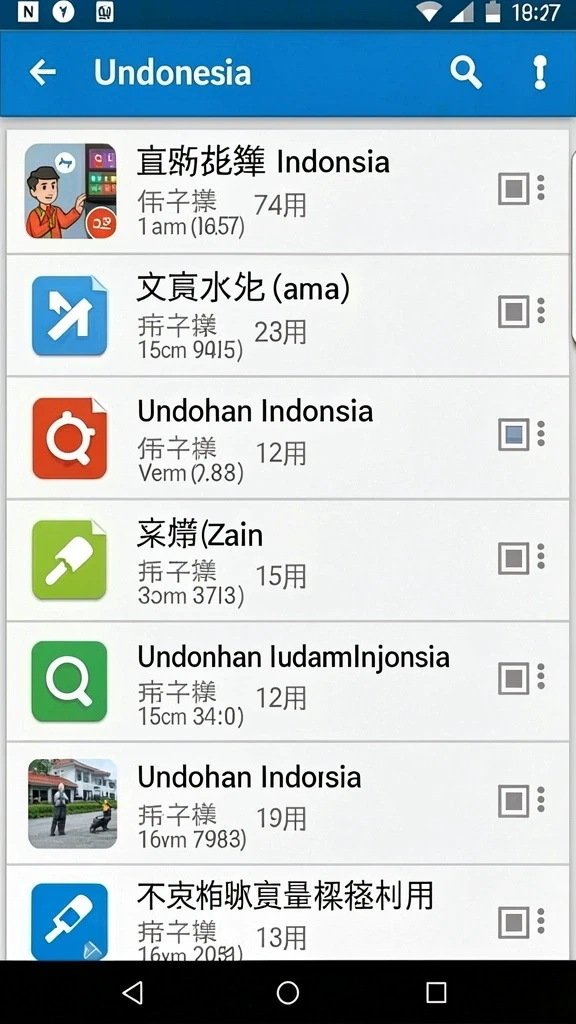Open search in the app bar
Viewport: 576px width, 1024px height.
pos(466,72)
